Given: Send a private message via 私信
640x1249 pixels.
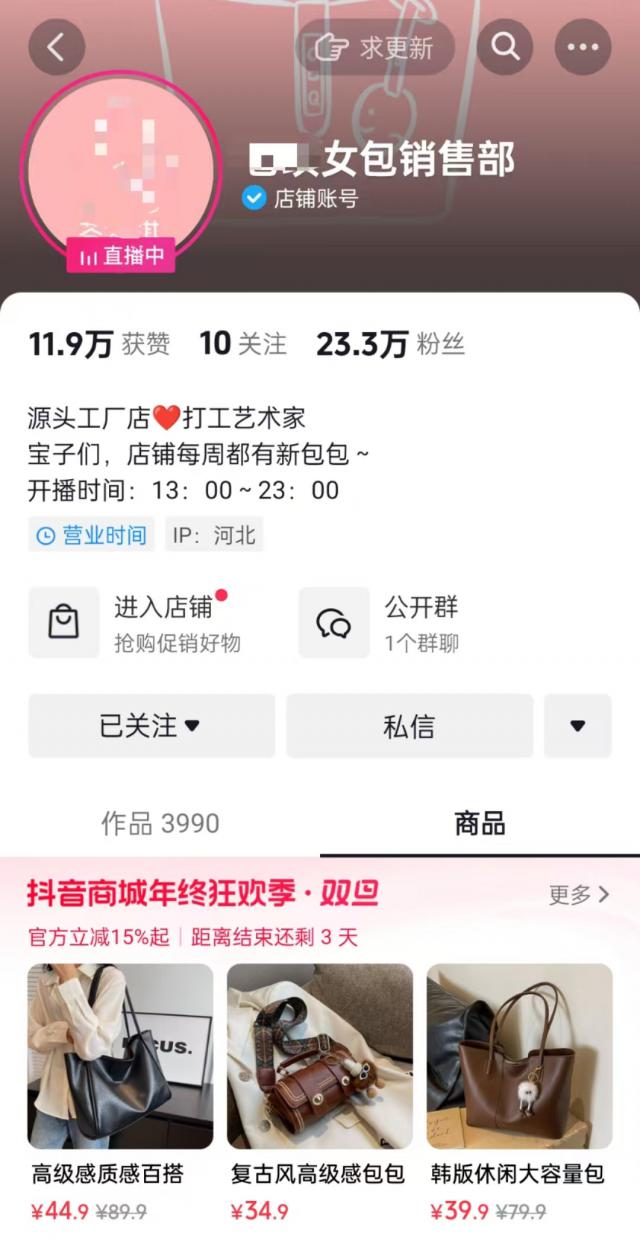Looking at the screenshot, I should pyautogui.click(x=410, y=726).
